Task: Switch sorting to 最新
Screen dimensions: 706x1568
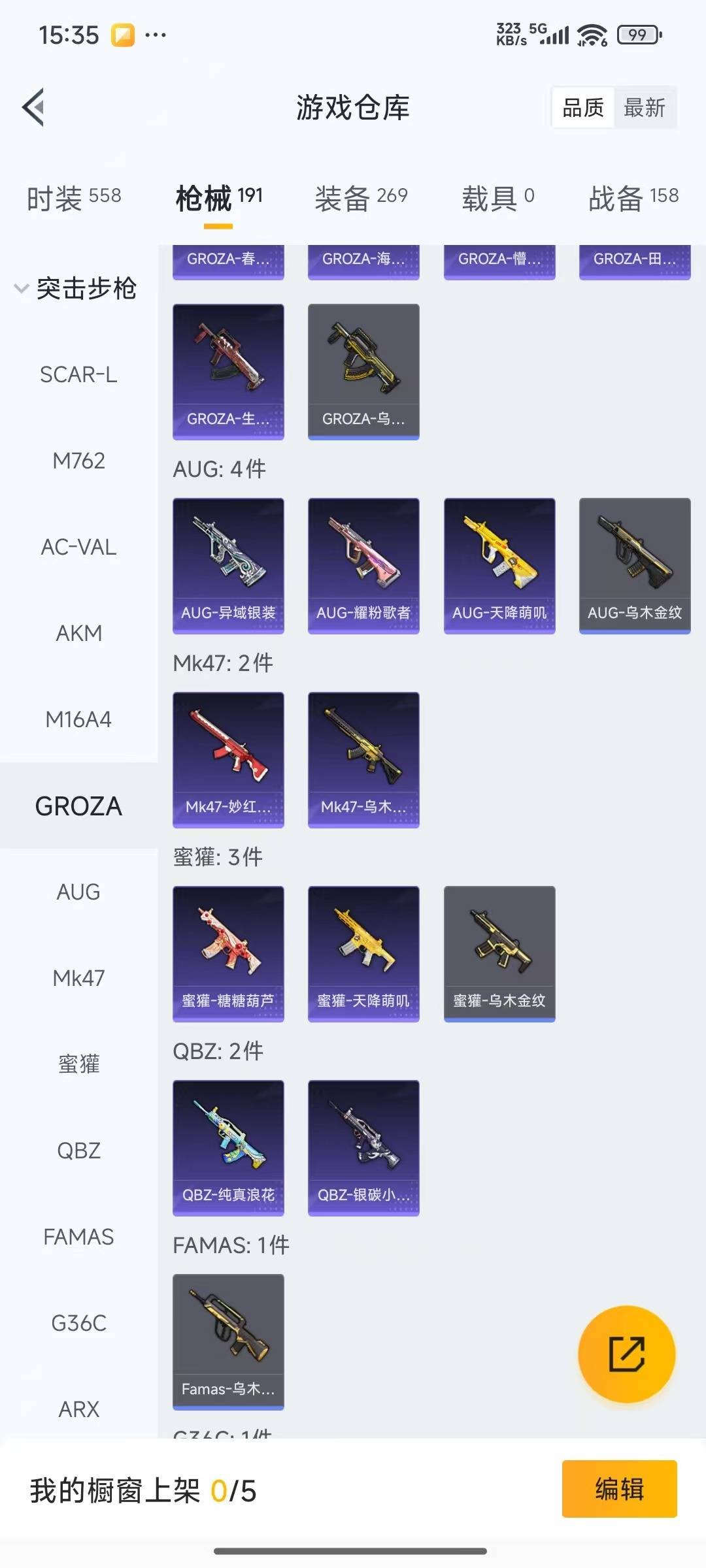Action: click(x=645, y=108)
